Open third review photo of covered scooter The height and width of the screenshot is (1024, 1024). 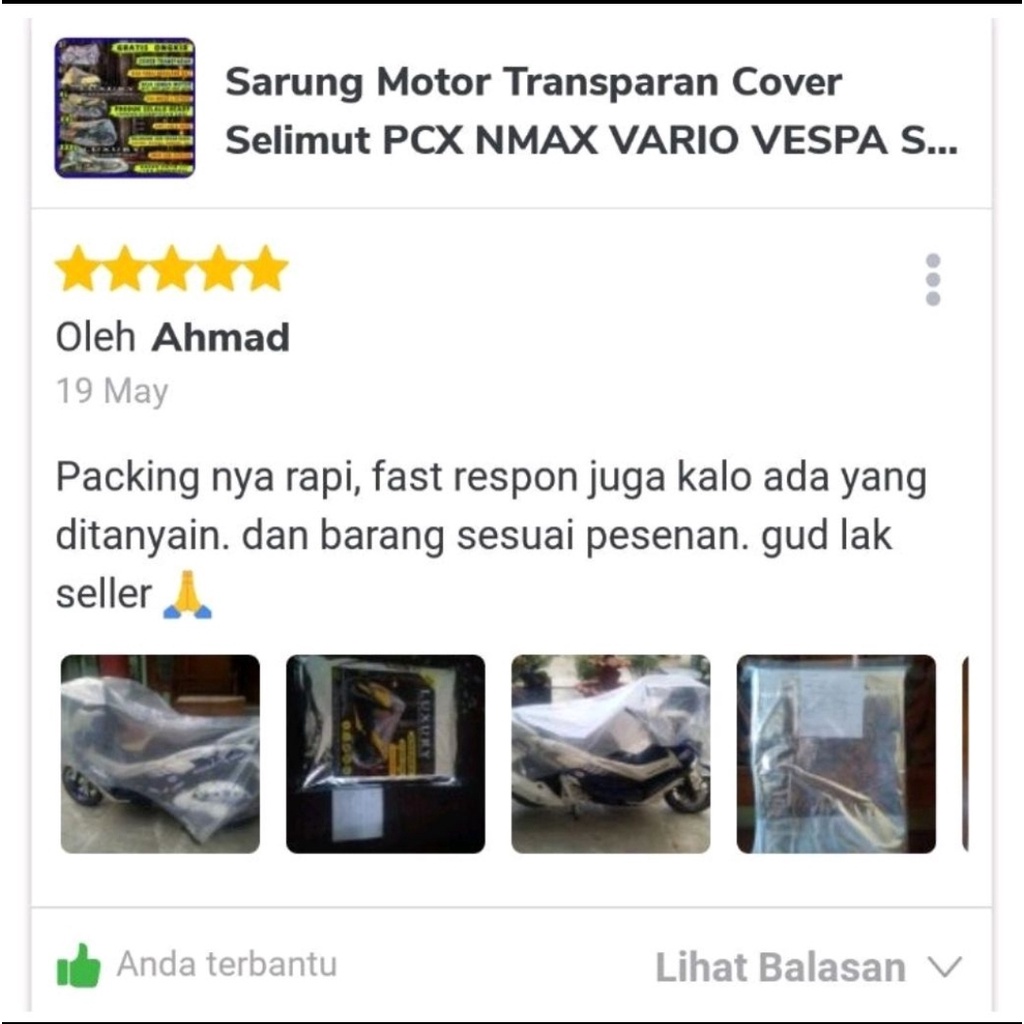point(610,754)
